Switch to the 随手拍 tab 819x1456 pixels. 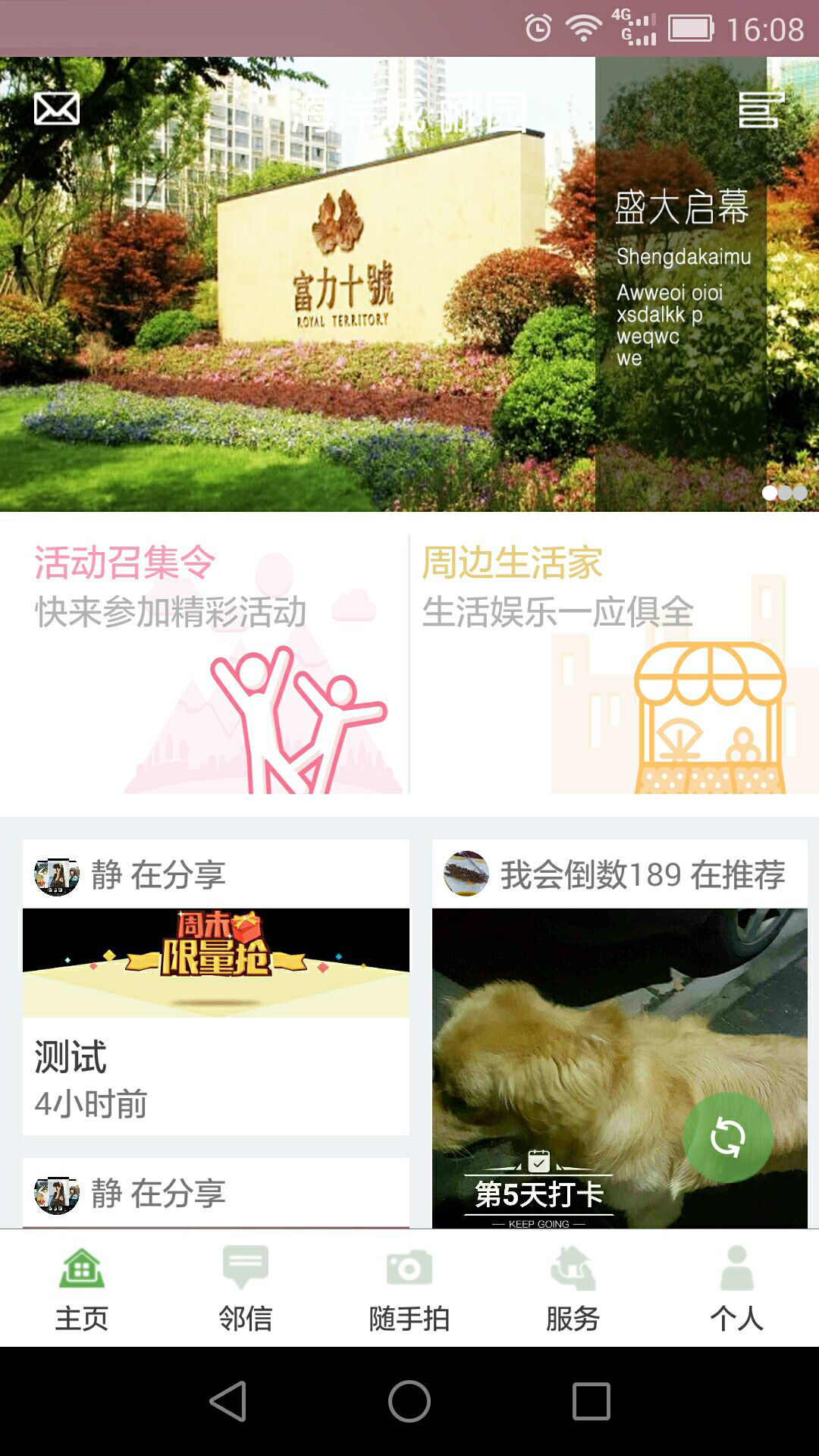[409, 1288]
